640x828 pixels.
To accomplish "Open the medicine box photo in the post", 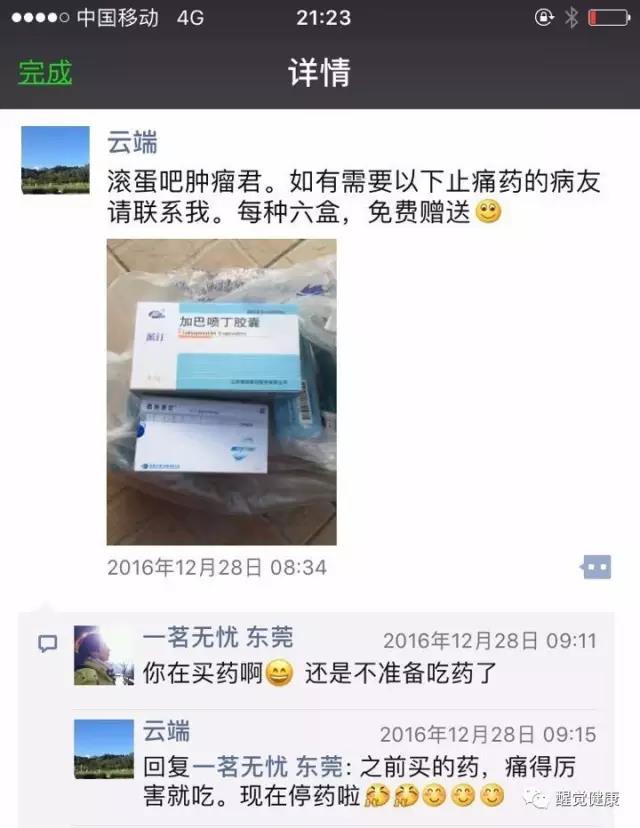I will (221, 391).
